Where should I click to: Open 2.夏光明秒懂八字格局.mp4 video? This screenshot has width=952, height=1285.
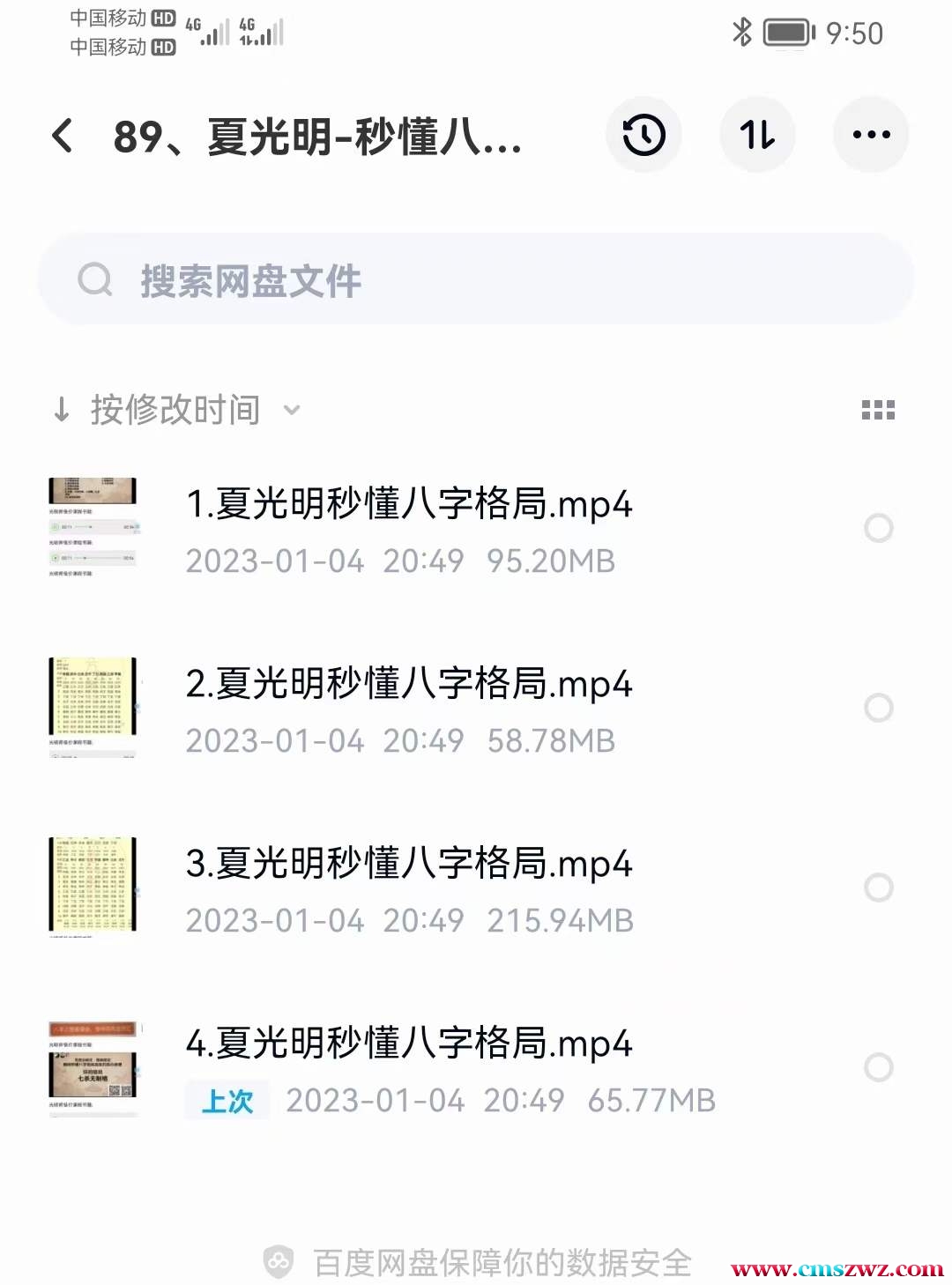point(409,685)
